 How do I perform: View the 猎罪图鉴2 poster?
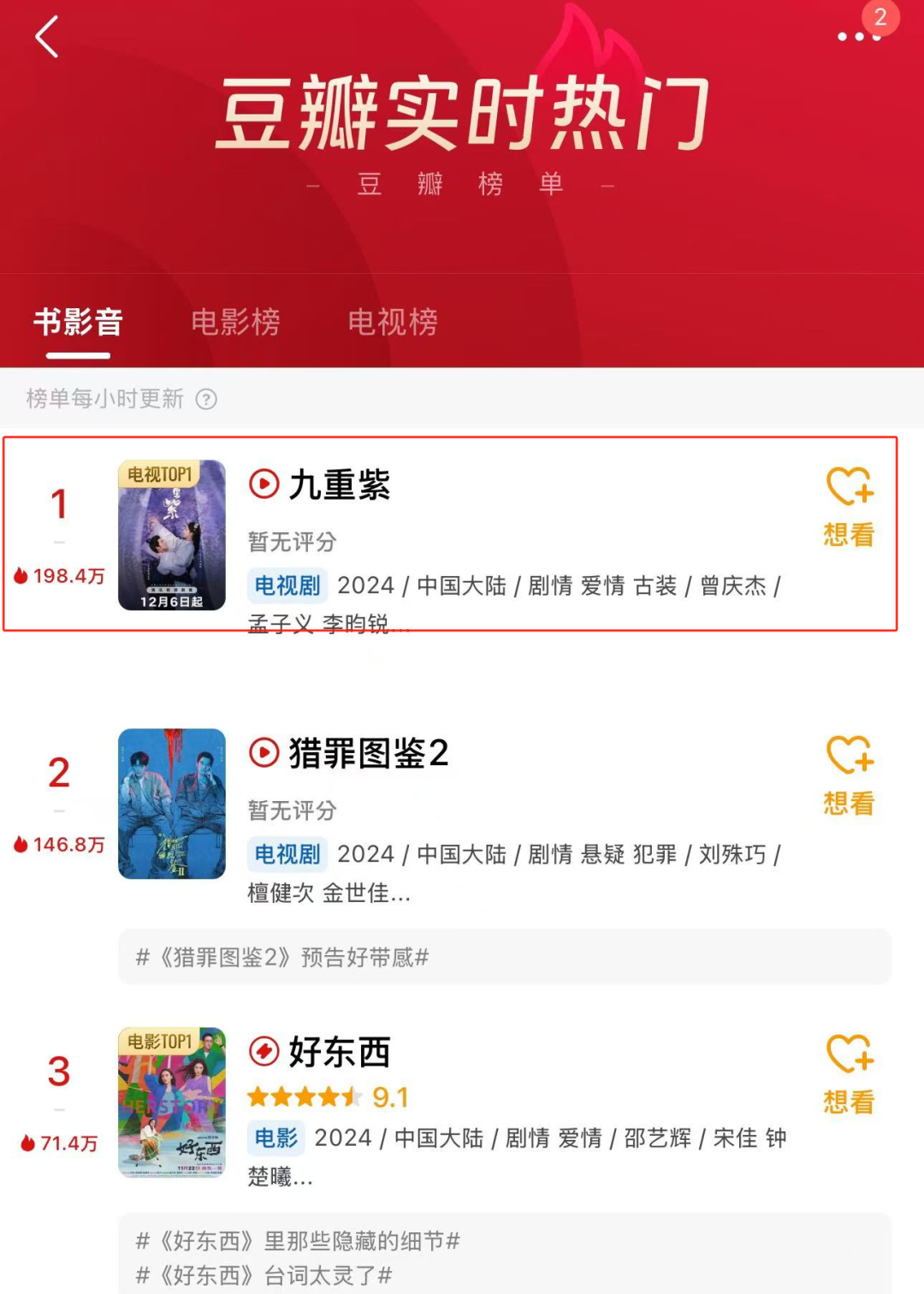tap(172, 804)
